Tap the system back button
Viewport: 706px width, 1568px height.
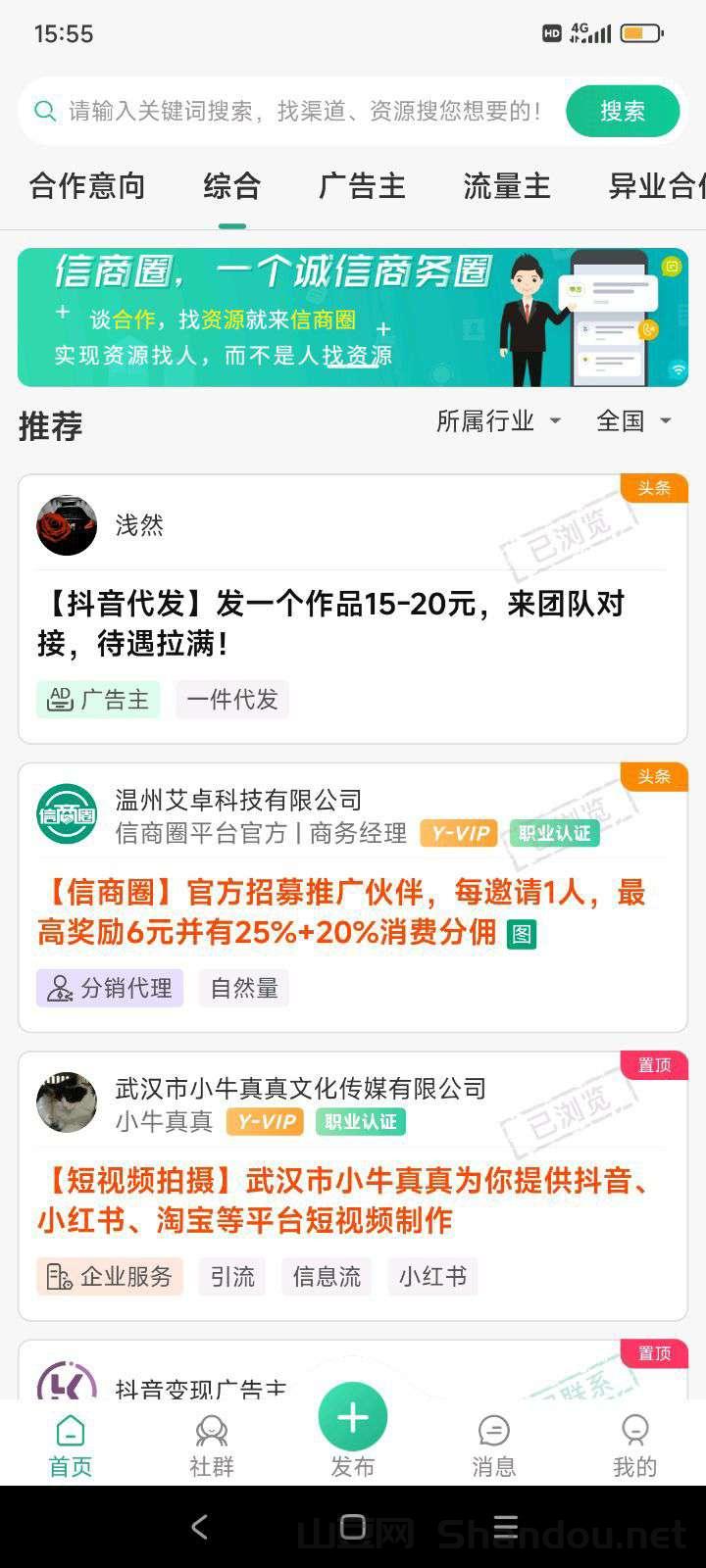(200, 1527)
